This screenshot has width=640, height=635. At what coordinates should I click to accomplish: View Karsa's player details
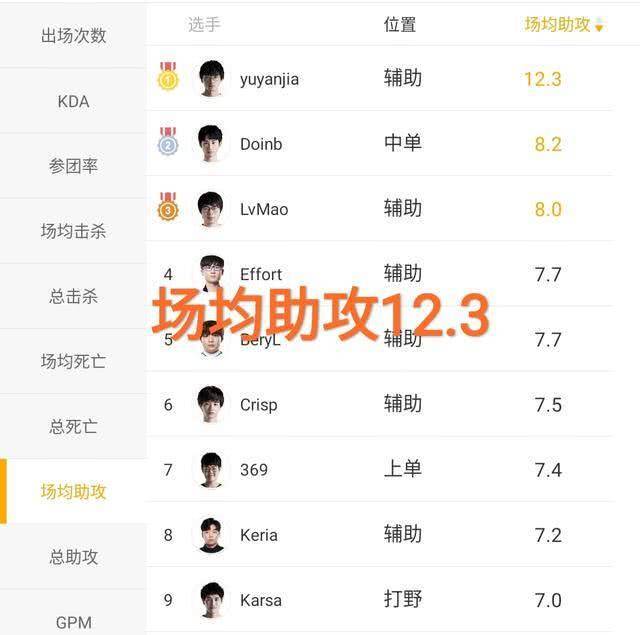click(x=260, y=600)
